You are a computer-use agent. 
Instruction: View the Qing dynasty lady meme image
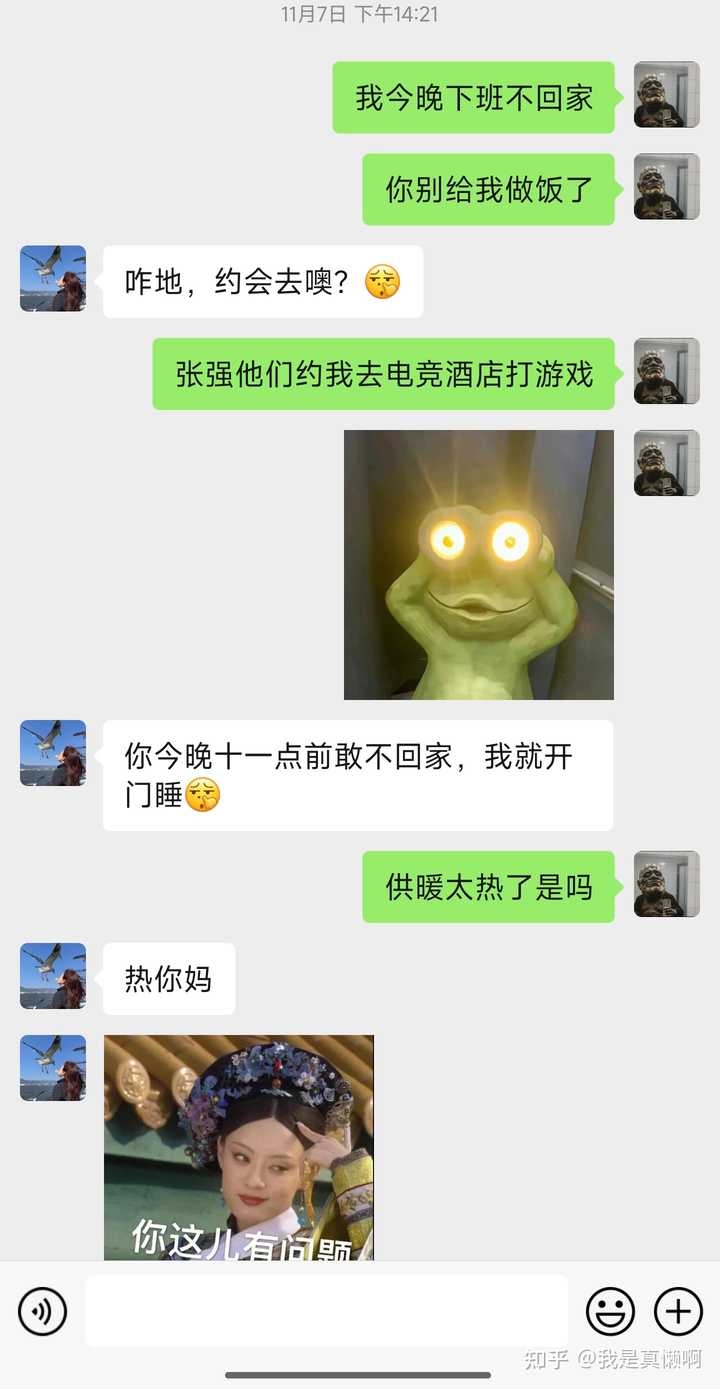pyautogui.click(x=239, y=1147)
